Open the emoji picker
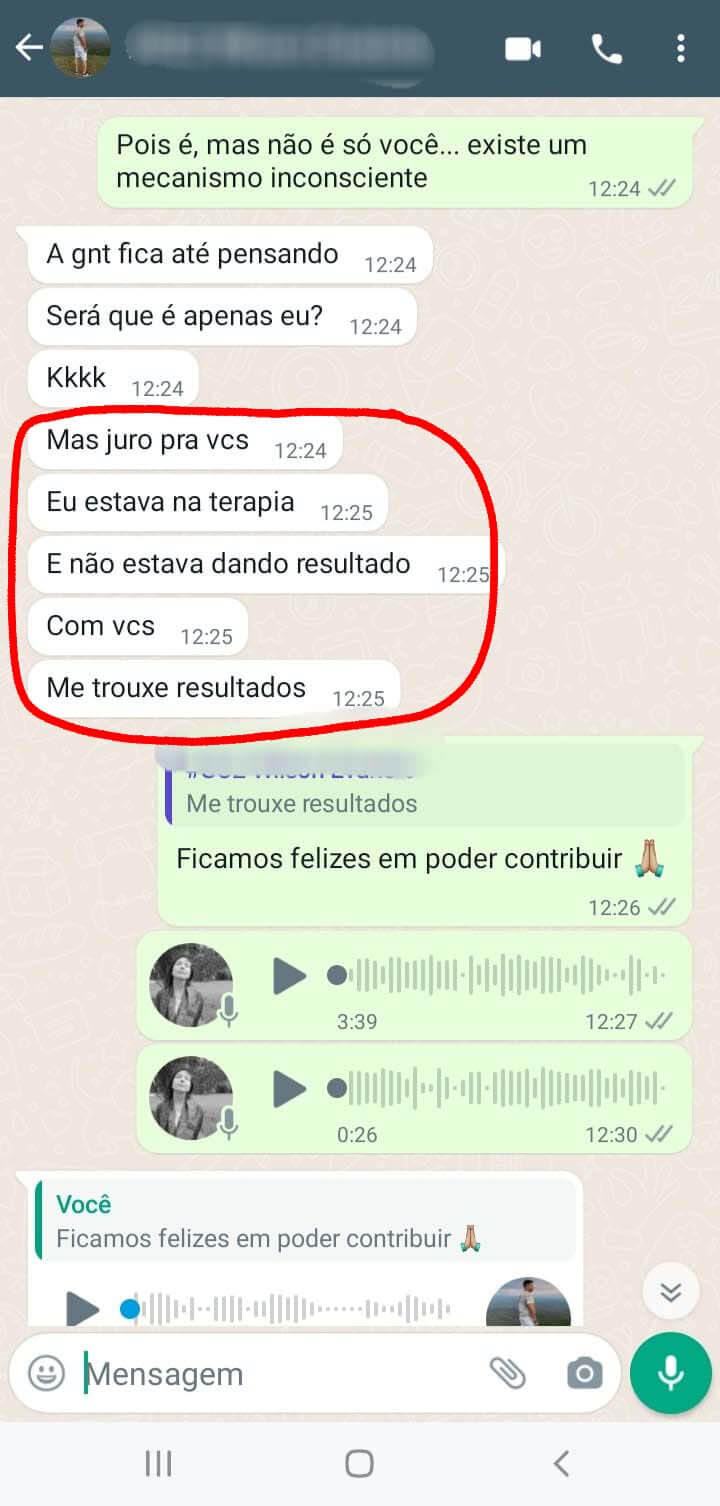 click(46, 1373)
